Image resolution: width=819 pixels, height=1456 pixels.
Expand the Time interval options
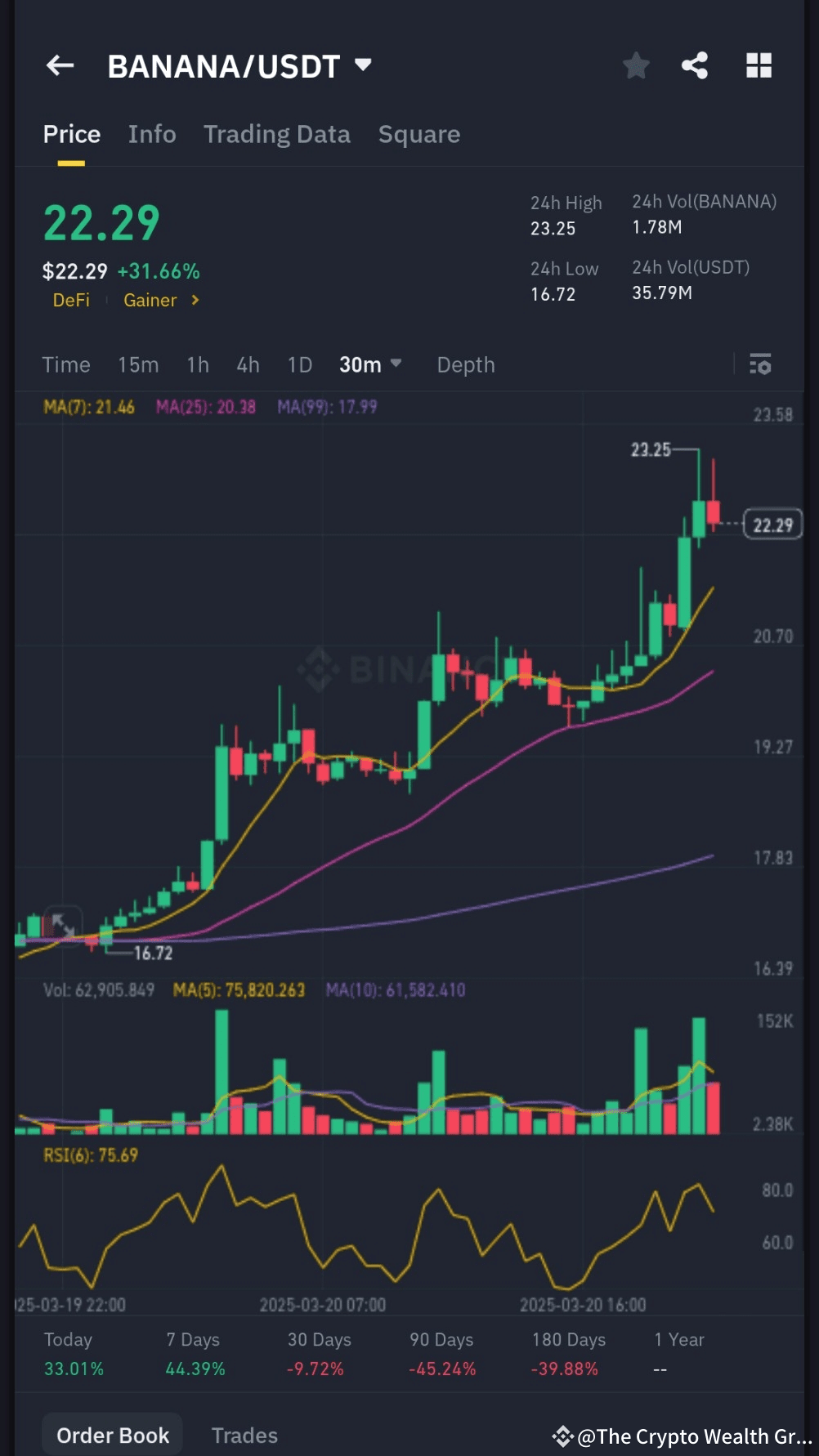pyautogui.click(x=66, y=364)
